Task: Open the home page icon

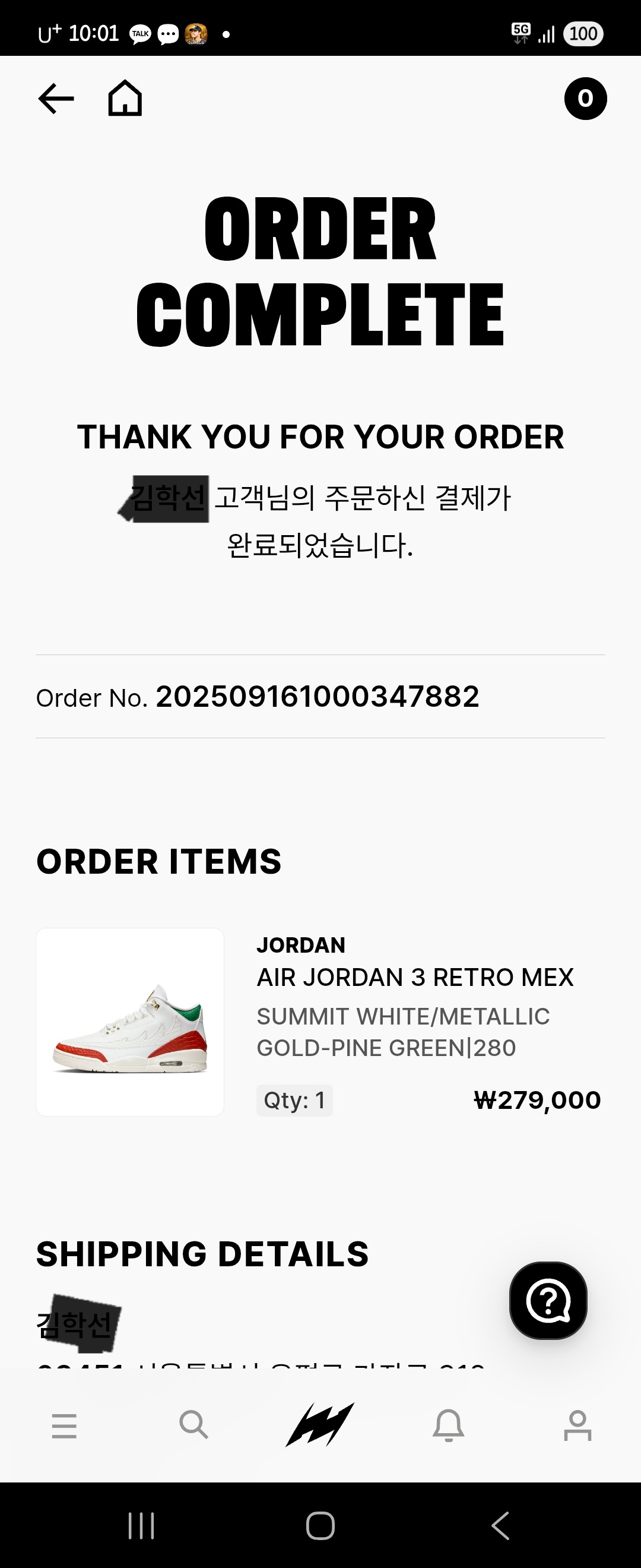Action: 125,99
